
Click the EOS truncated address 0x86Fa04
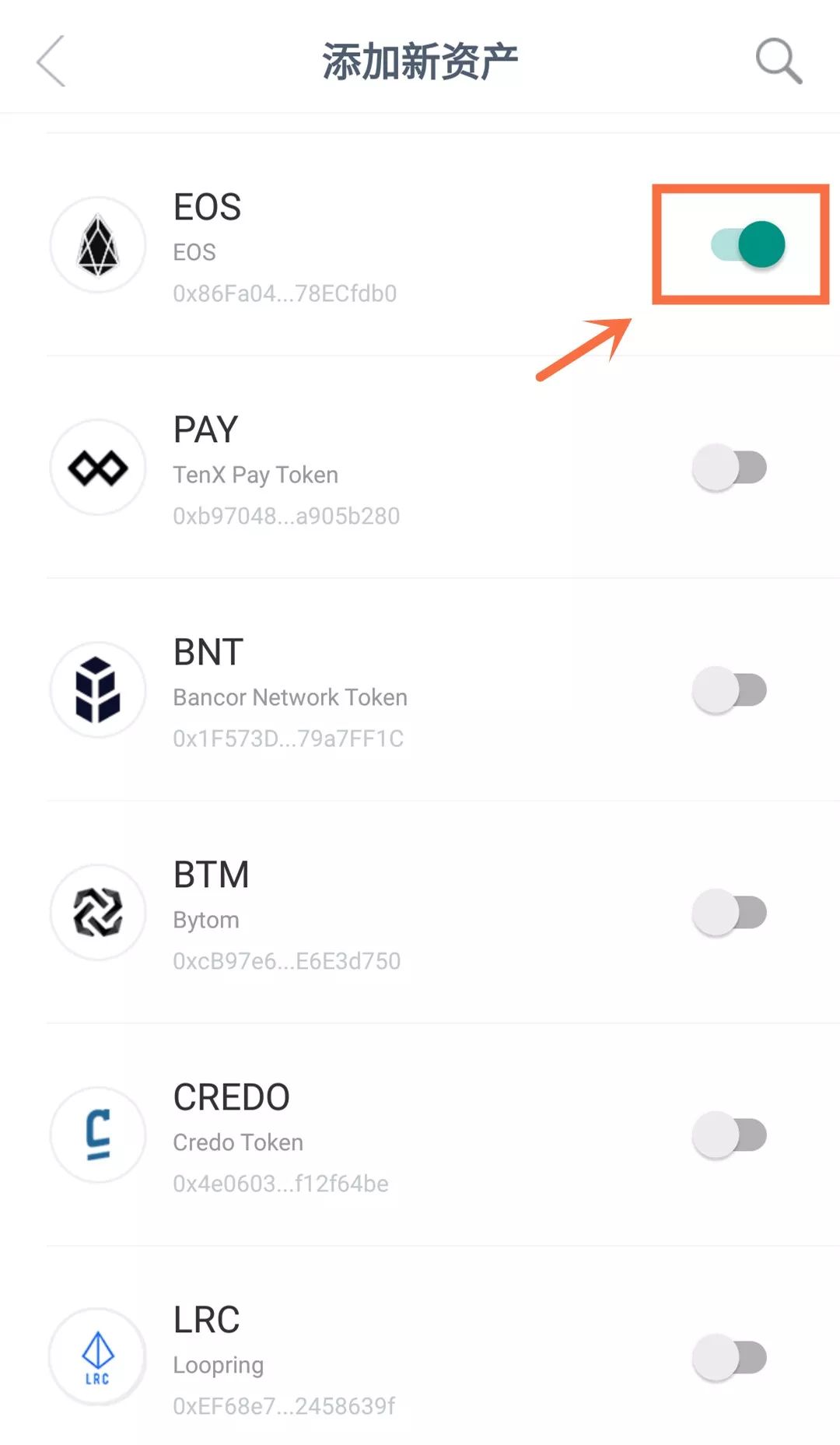tap(284, 293)
